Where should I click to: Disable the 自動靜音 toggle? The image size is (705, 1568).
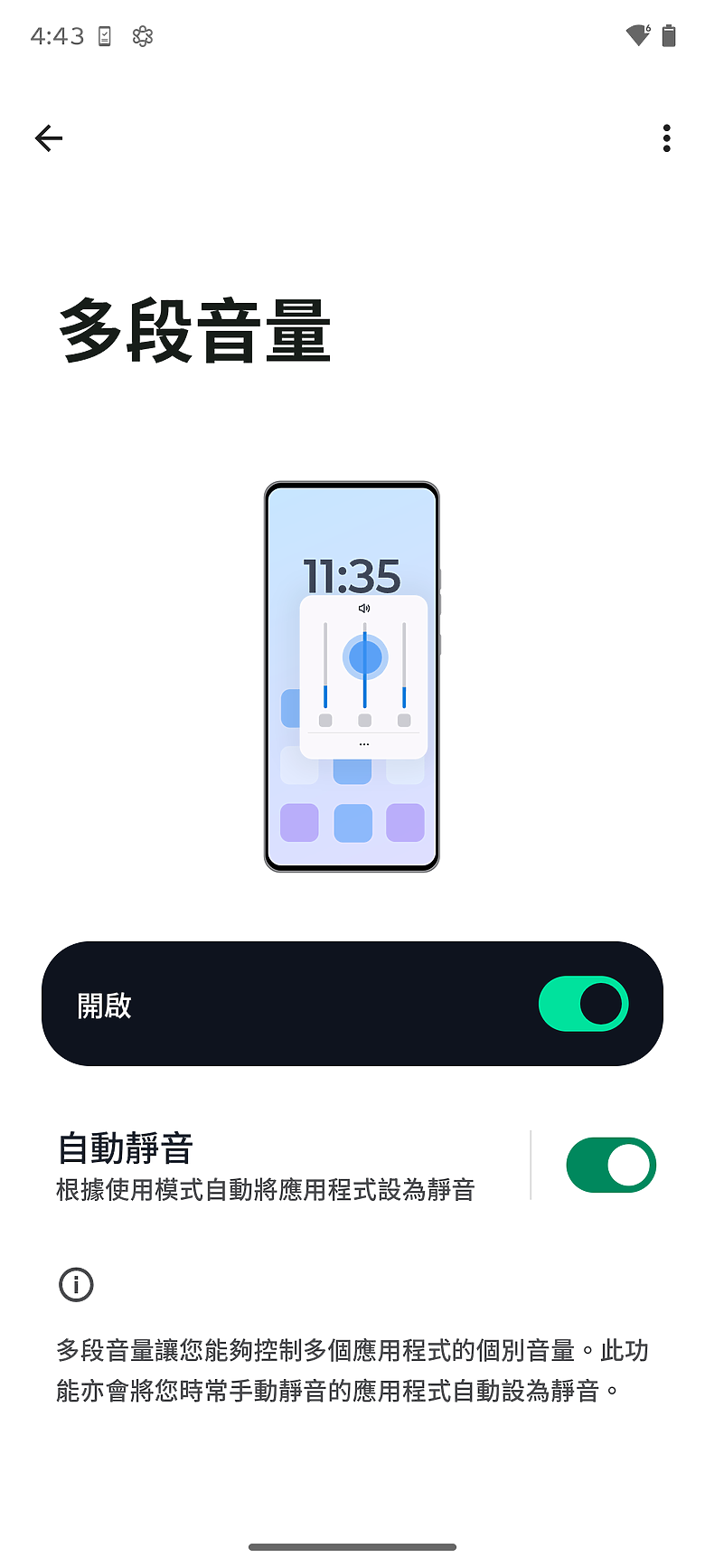coord(610,1165)
